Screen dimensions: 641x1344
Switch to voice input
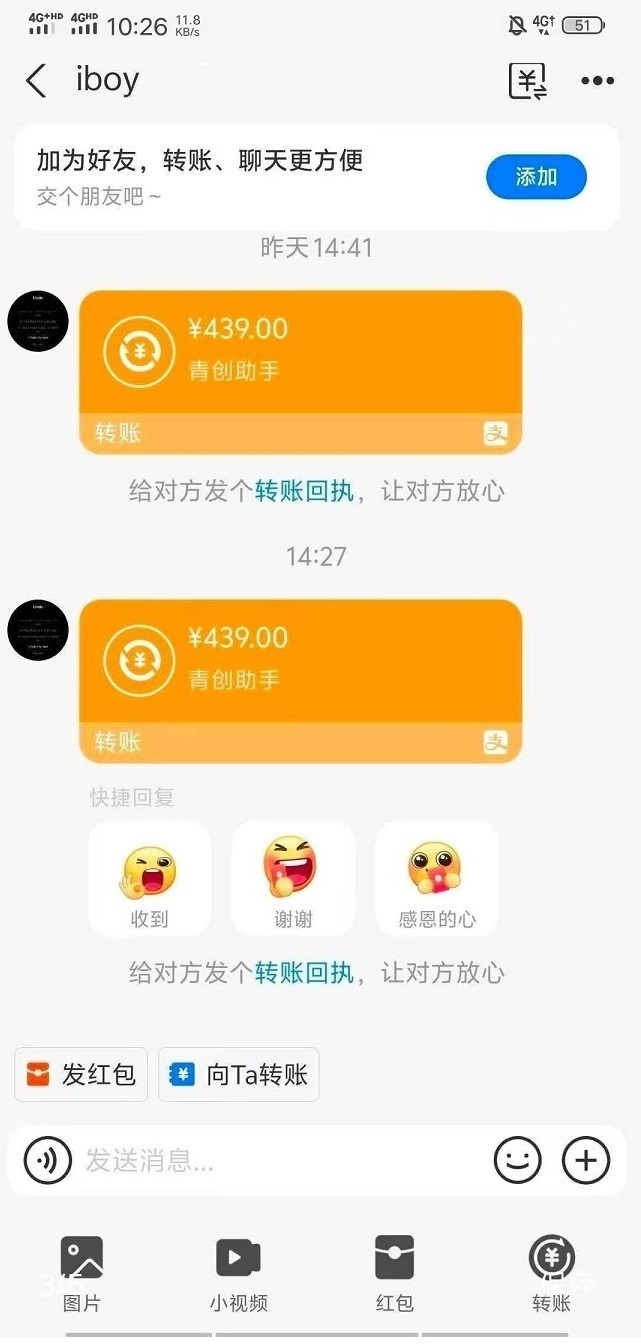point(47,1161)
